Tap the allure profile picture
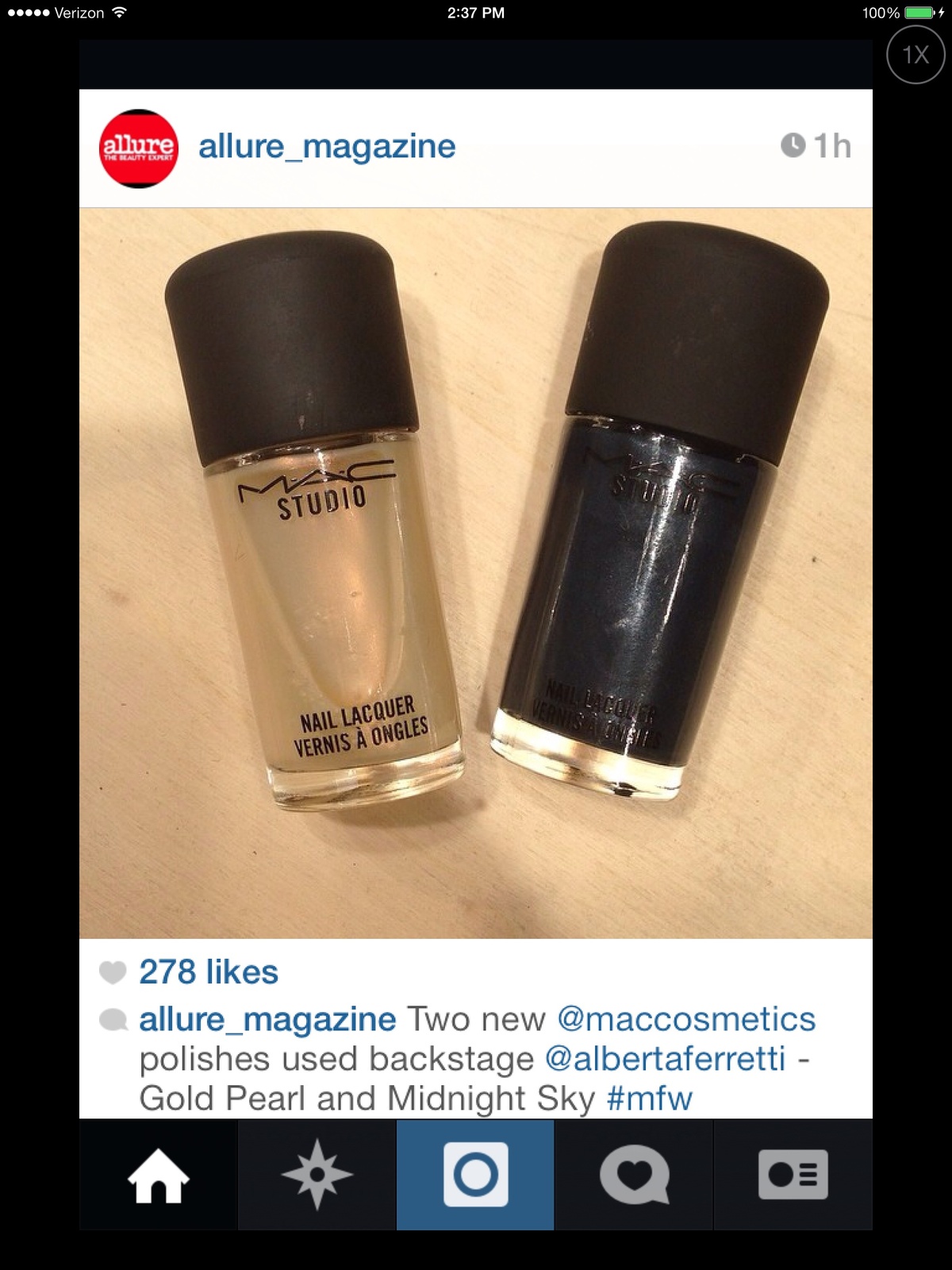The height and width of the screenshot is (1270, 952). pyautogui.click(x=139, y=148)
